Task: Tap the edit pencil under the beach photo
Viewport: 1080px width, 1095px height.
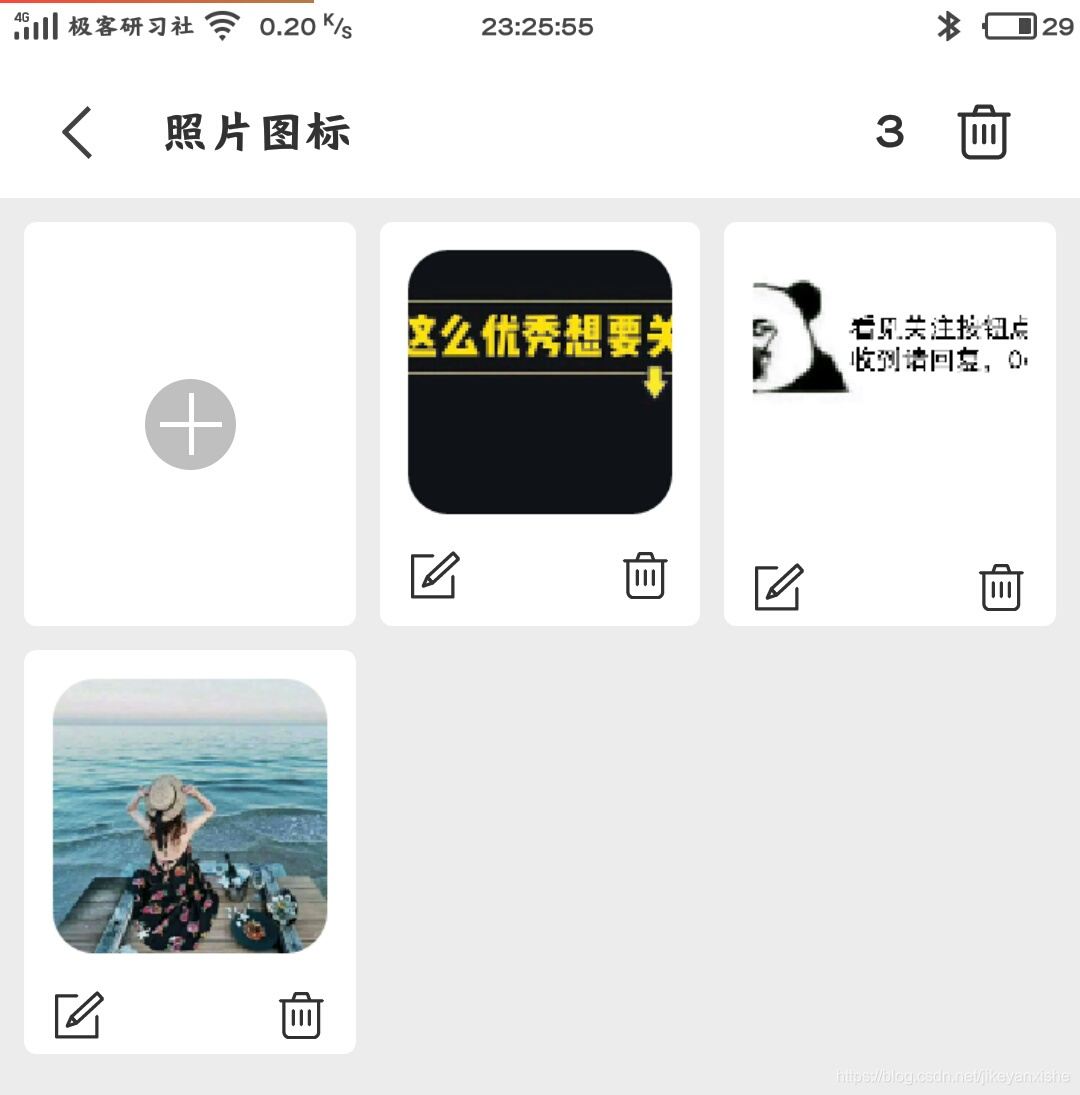Action: (80, 1016)
